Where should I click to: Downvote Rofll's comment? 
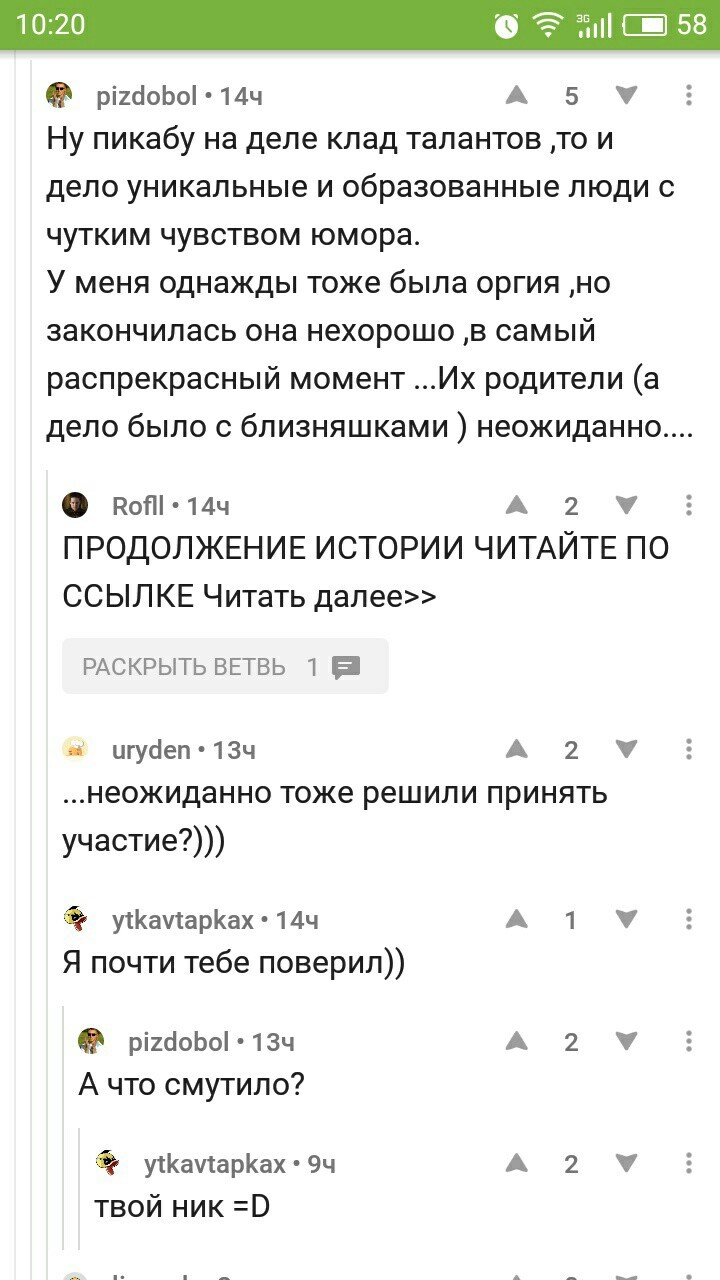pos(626,506)
